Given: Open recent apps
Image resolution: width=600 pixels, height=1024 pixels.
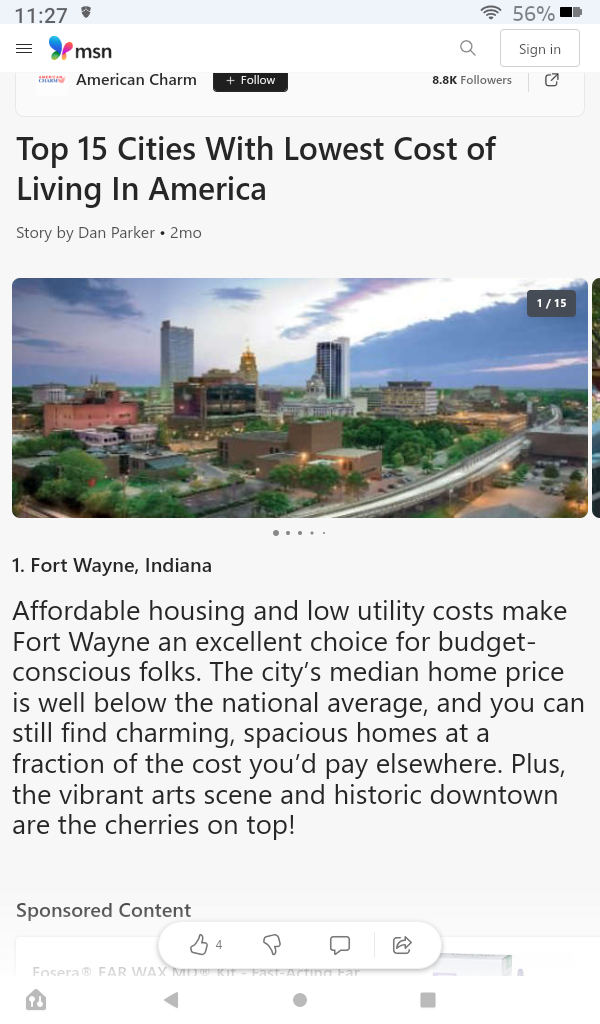Looking at the screenshot, I should pos(428,999).
